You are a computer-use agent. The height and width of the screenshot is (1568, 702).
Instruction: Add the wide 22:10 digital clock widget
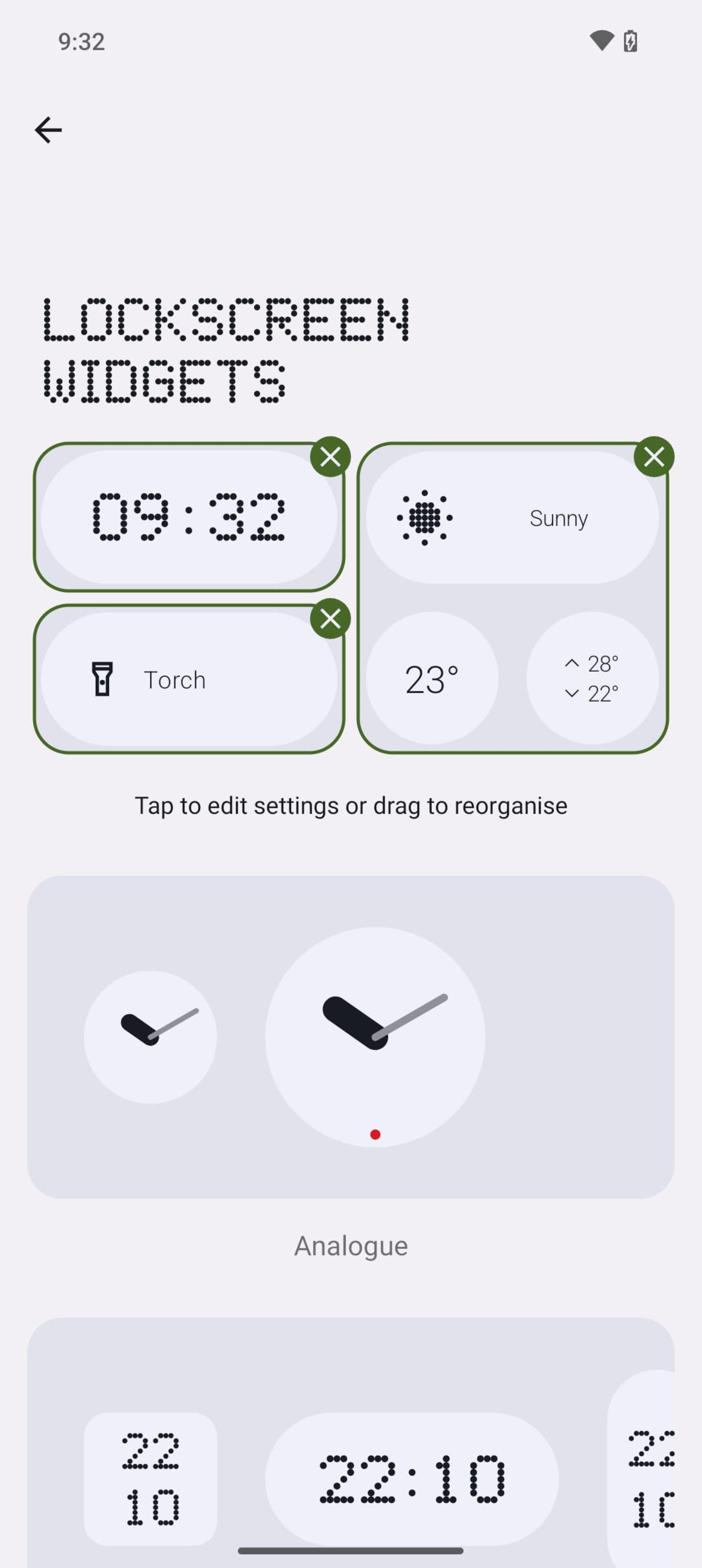pyautogui.click(x=412, y=1479)
